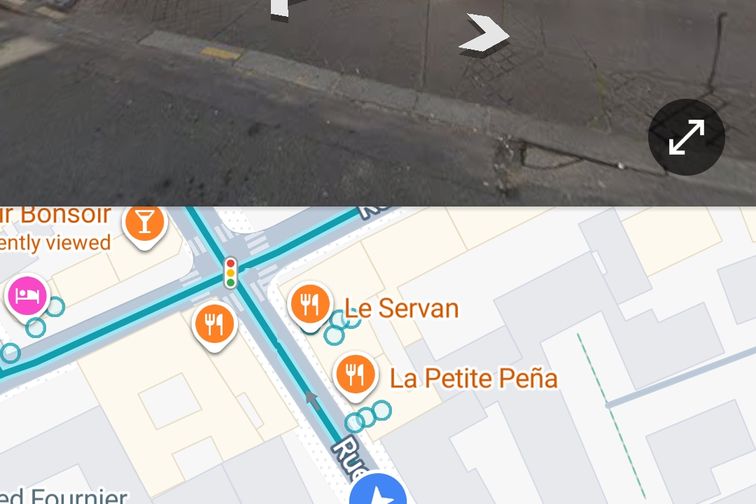Select the pink hotel bed marker
This screenshot has width=756, height=504.
coord(27,295)
